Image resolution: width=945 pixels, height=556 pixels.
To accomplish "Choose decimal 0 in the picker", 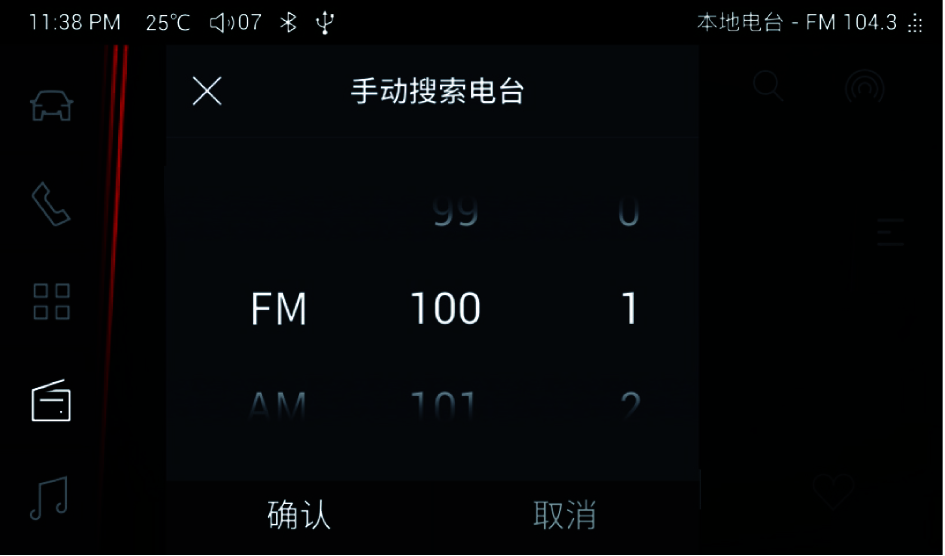I will click(629, 213).
